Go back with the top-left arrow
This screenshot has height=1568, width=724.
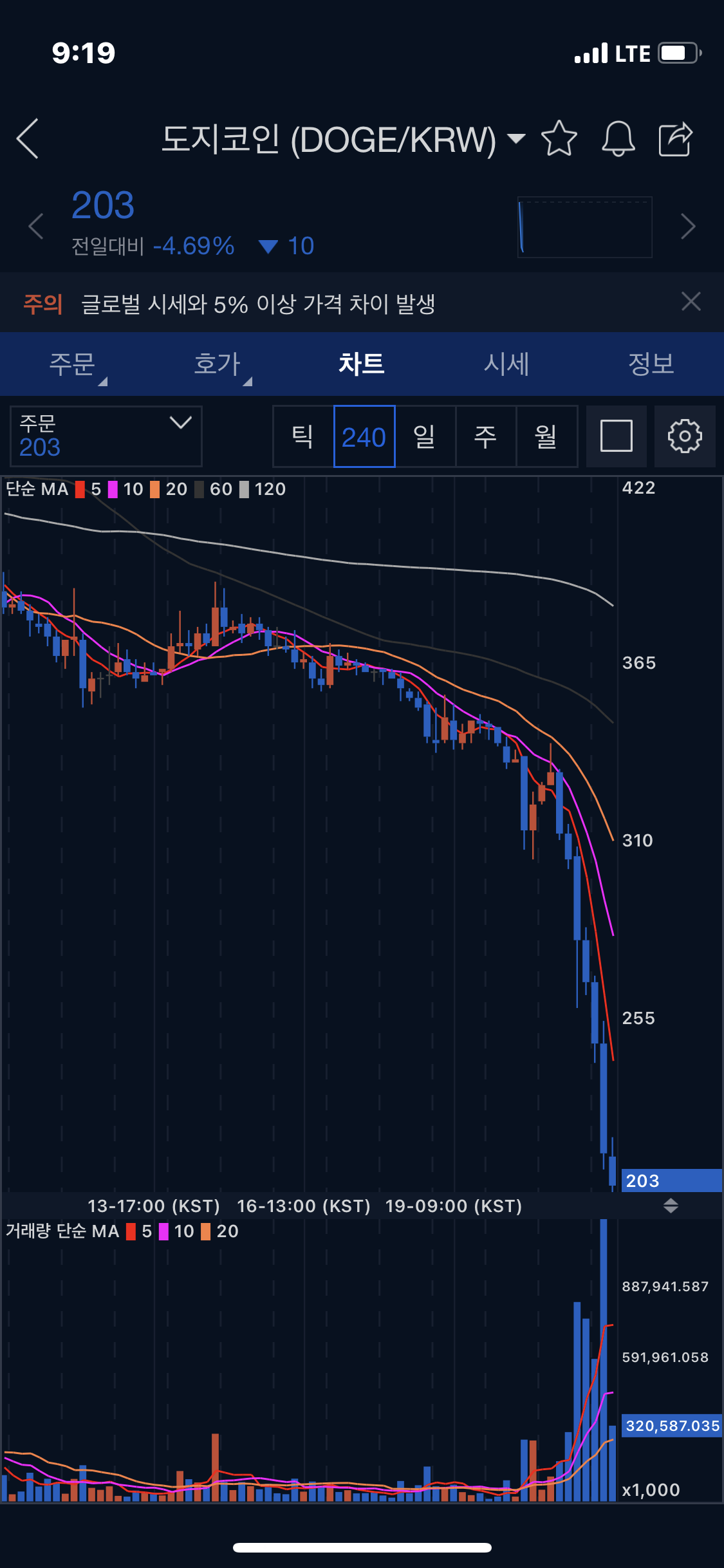coord(28,138)
